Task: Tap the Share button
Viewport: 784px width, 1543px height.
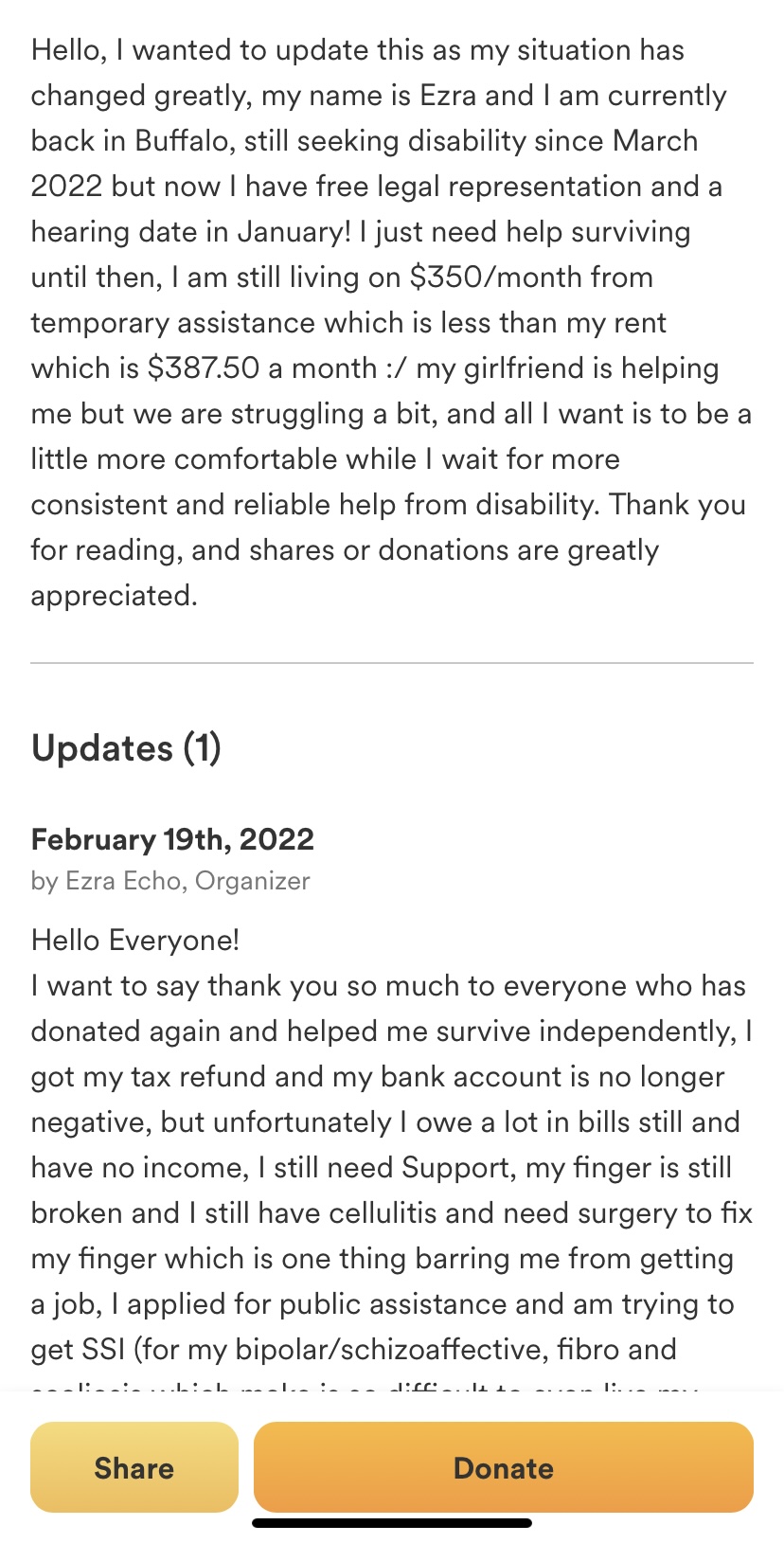Action: [134, 1467]
